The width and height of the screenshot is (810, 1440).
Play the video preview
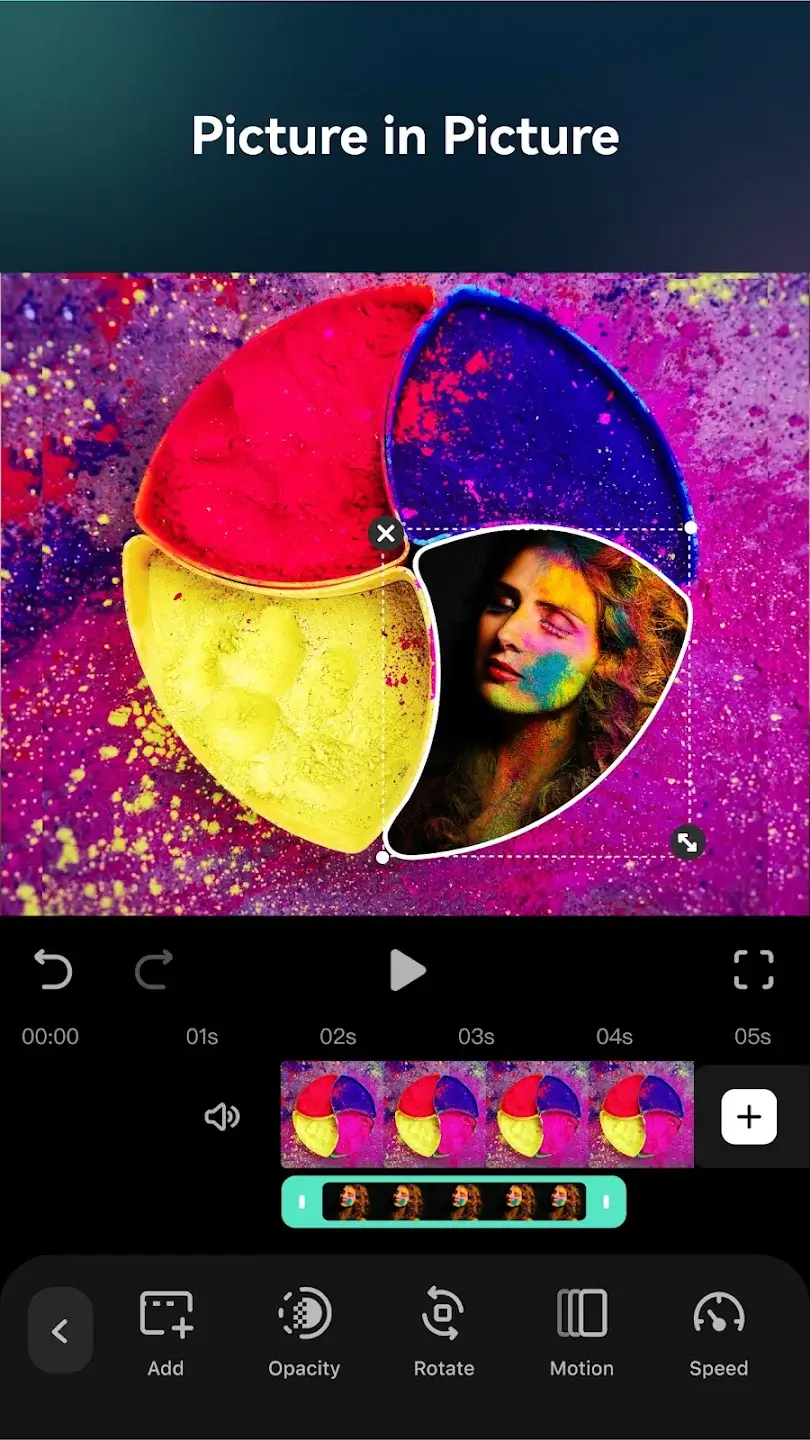pyautogui.click(x=407, y=970)
